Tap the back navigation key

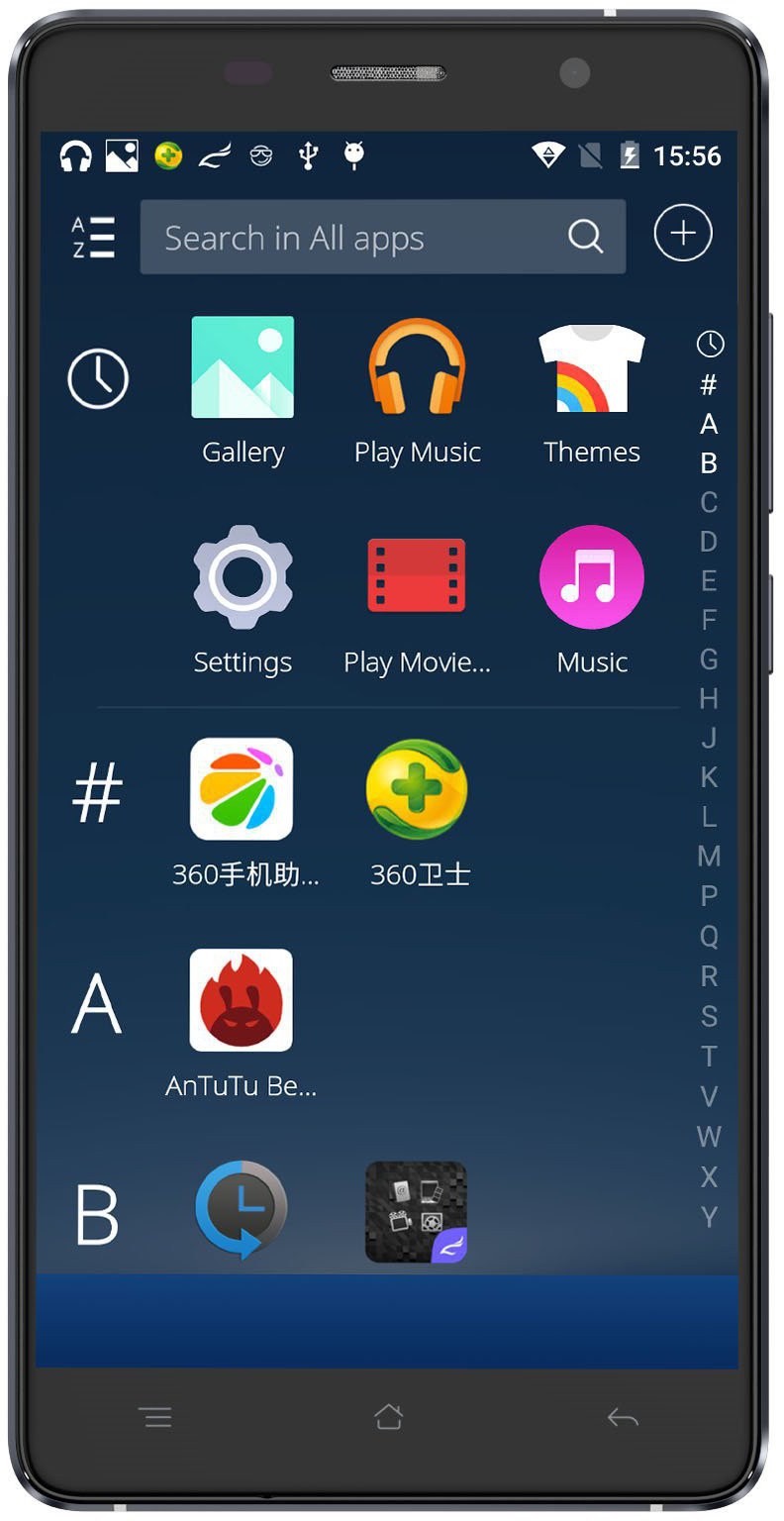click(x=623, y=1418)
